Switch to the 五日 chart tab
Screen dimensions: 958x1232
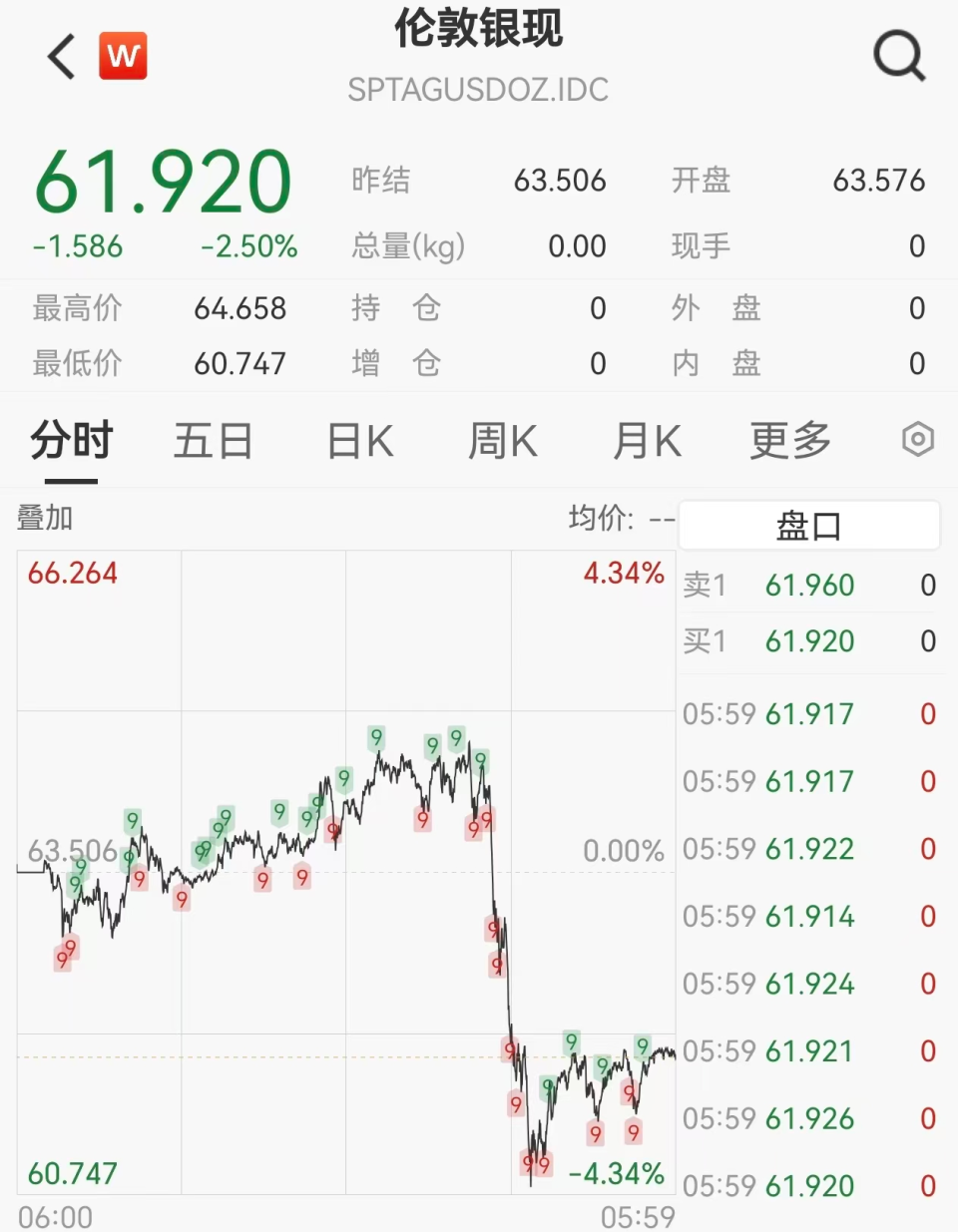click(213, 441)
